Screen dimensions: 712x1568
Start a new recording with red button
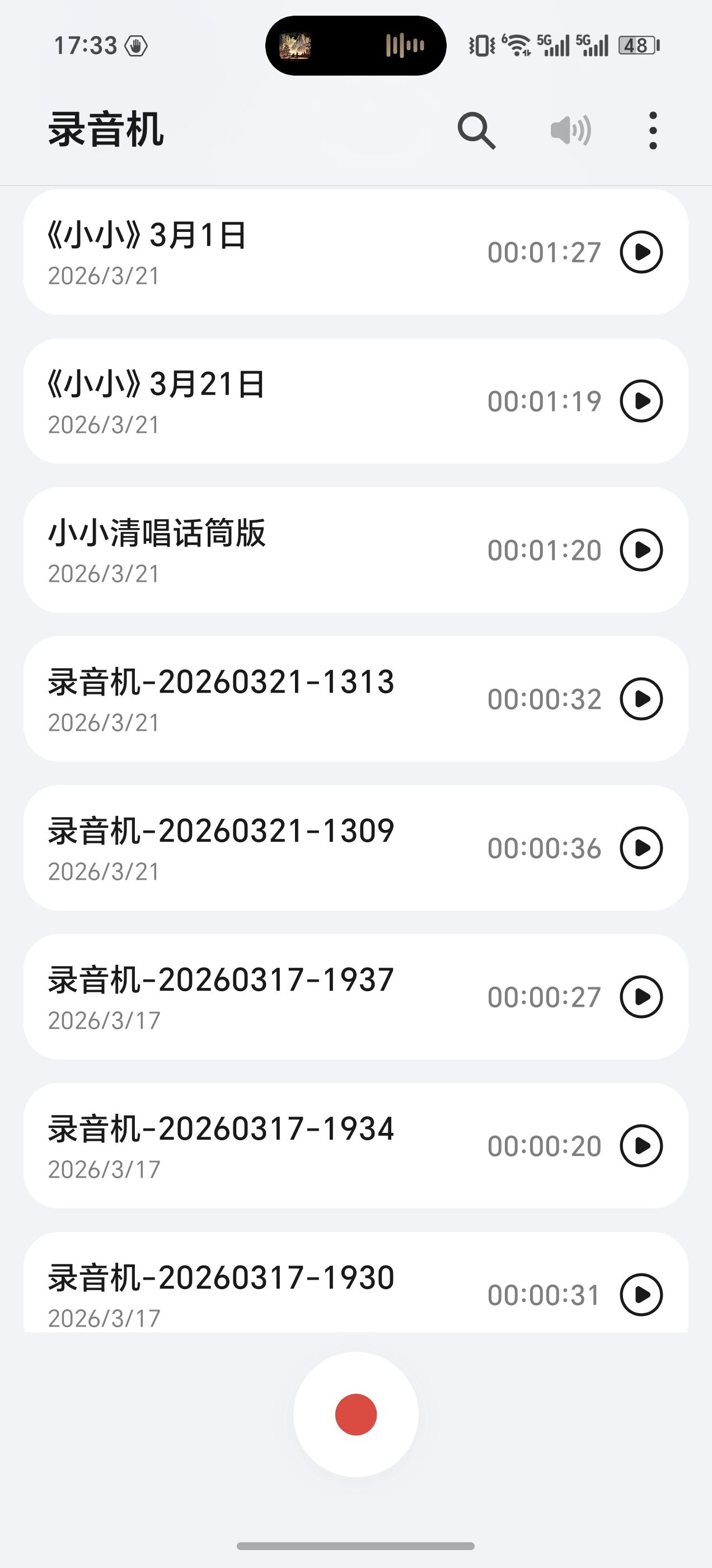click(356, 1414)
